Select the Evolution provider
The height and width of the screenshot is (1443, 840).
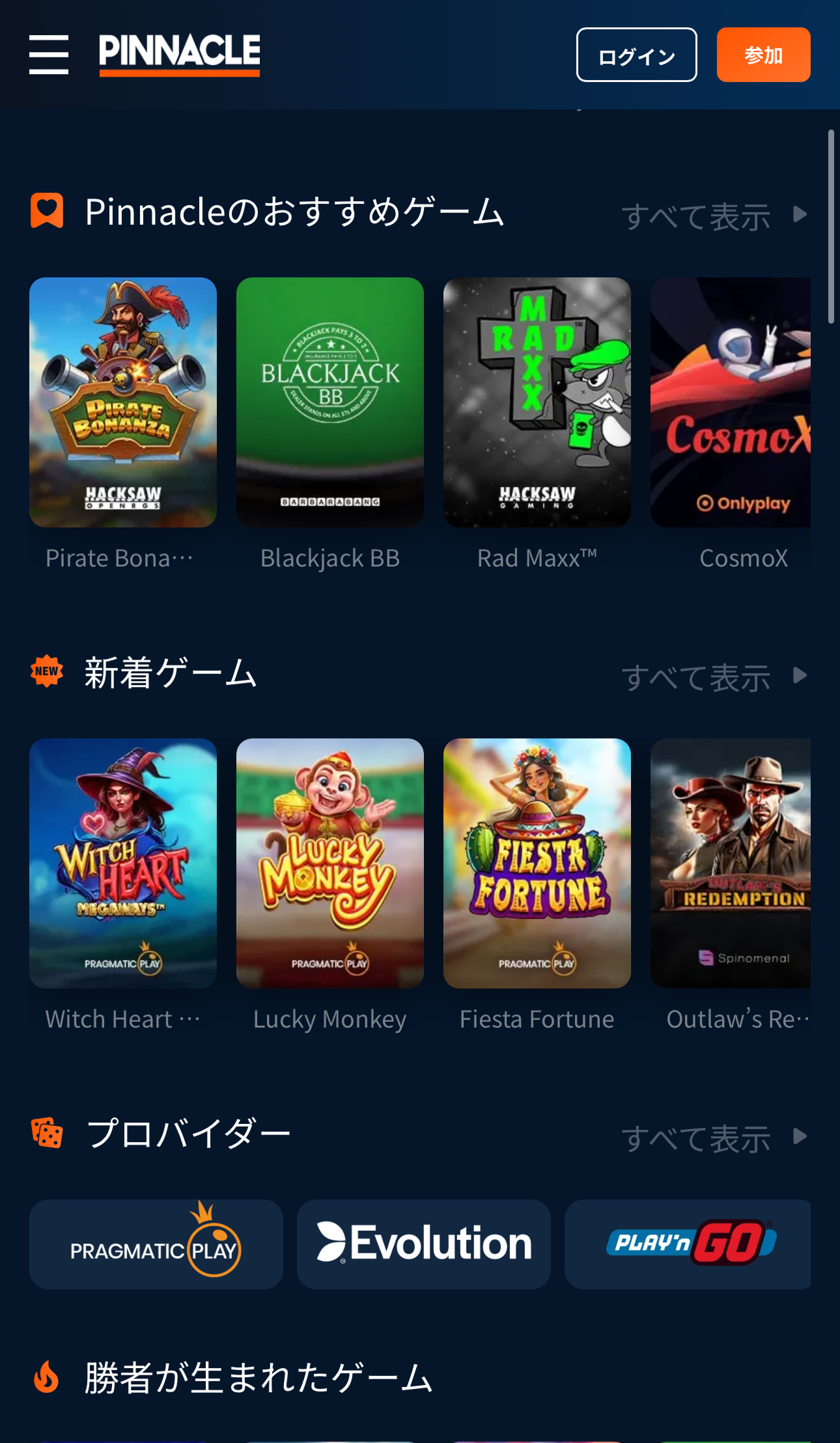point(424,1244)
